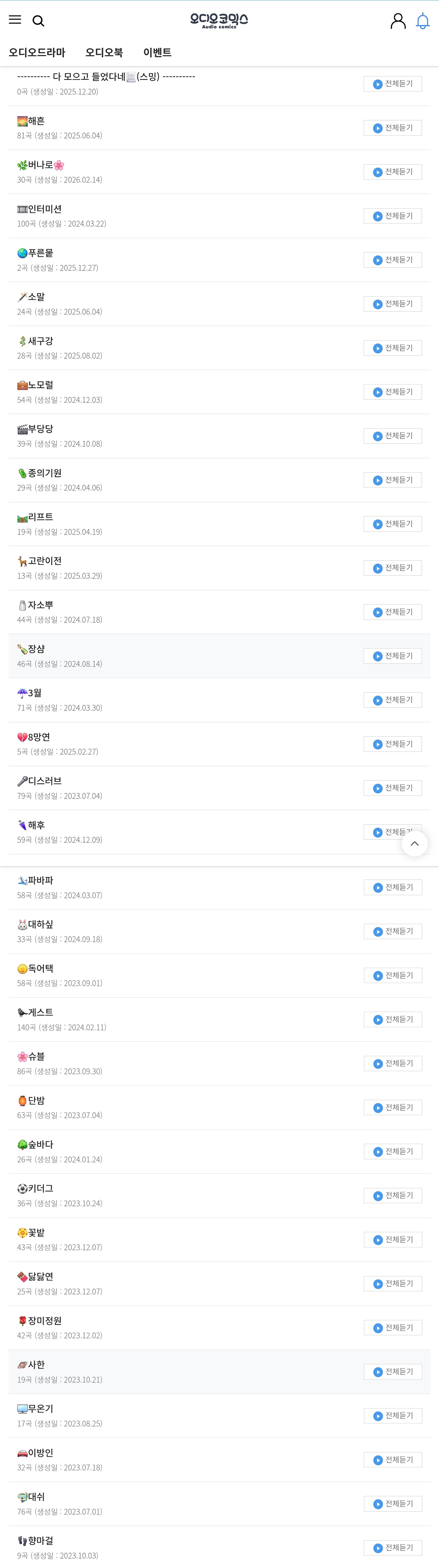Tap 전체듣기 for 버나로 playlist
The height and width of the screenshot is (1568, 439).
[392, 172]
